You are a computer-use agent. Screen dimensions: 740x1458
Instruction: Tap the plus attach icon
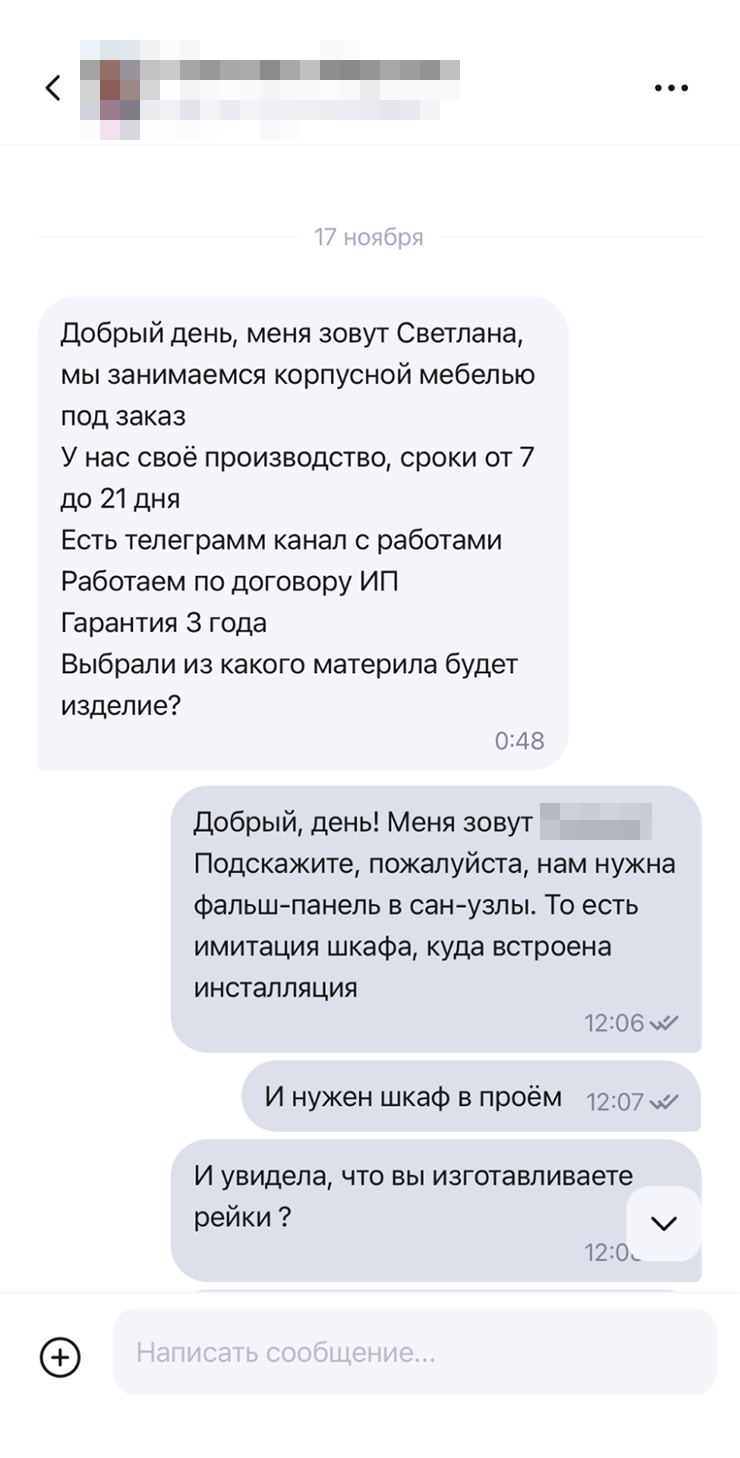click(x=60, y=1356)
